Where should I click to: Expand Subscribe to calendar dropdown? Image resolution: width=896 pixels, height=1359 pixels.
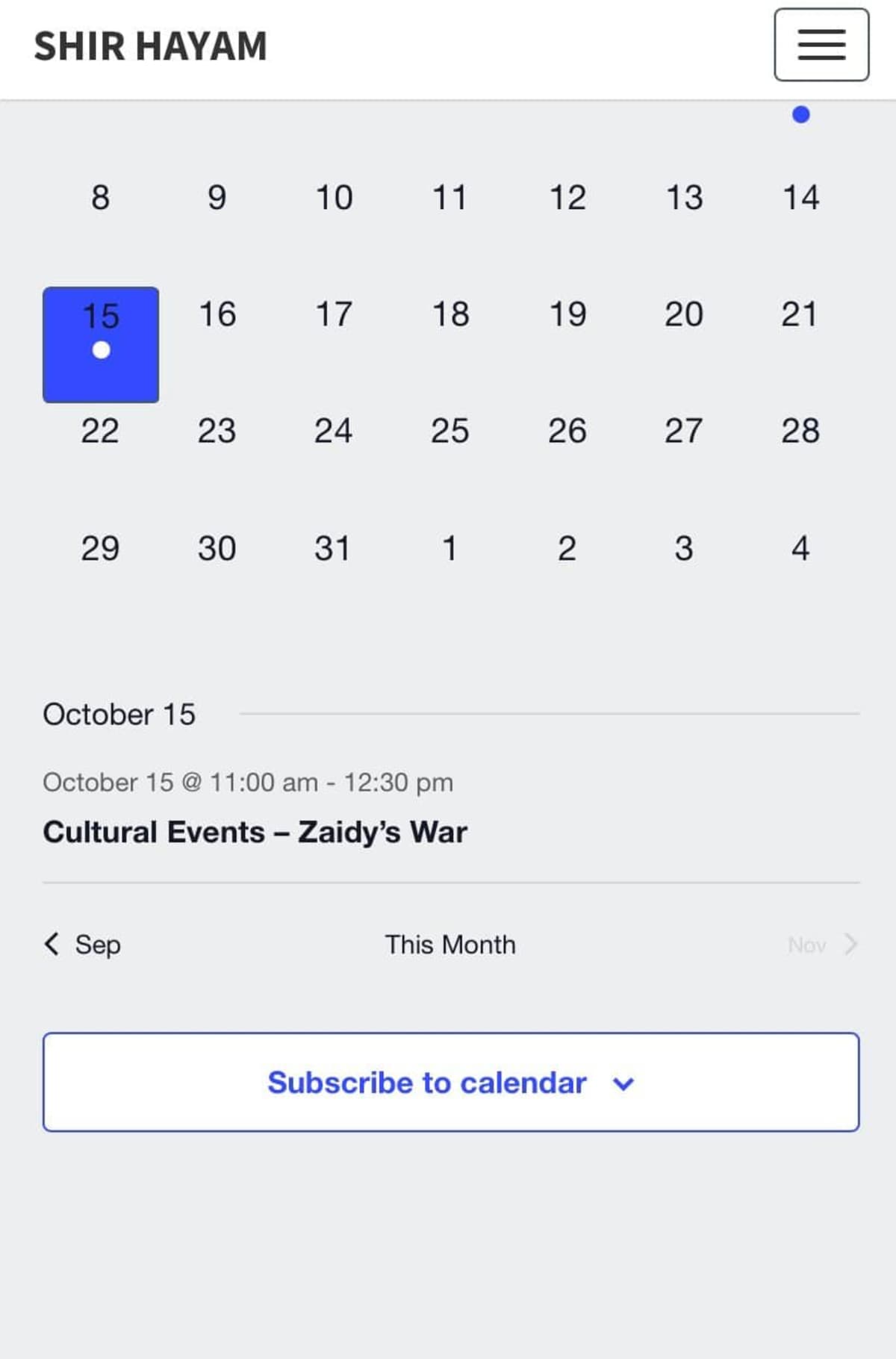450,1082
